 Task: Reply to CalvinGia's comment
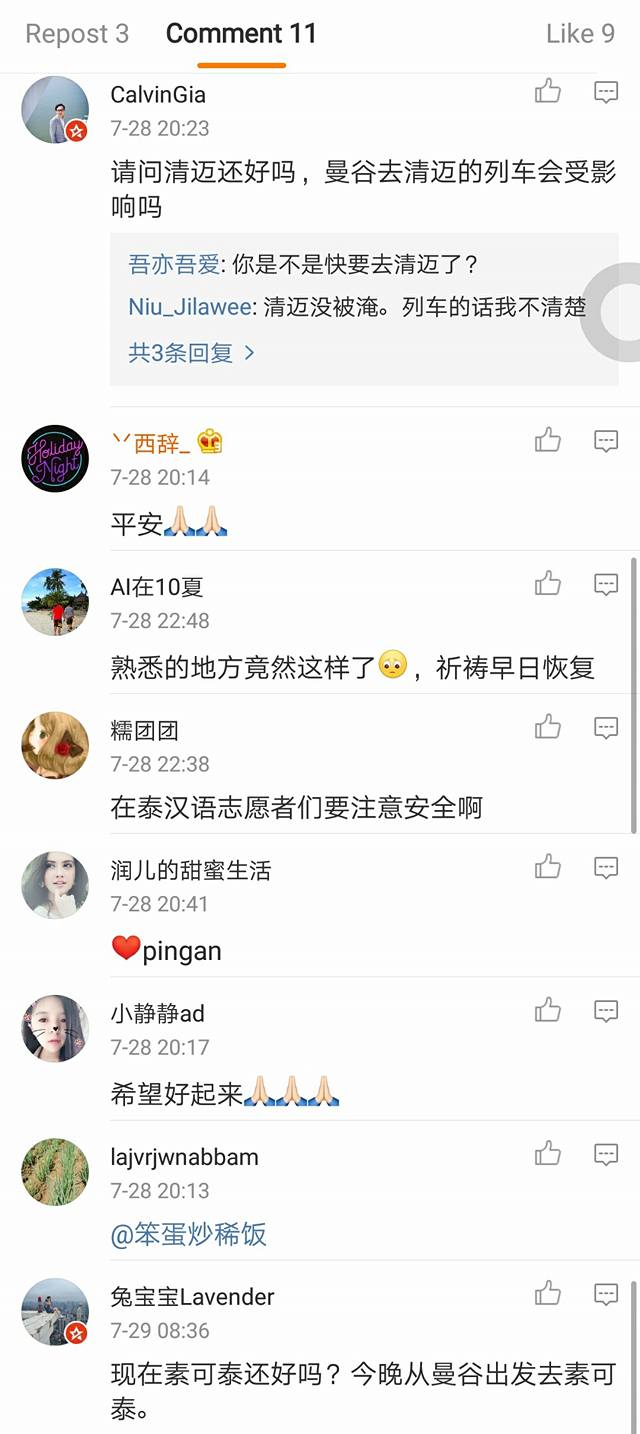(x=606, y=93)
